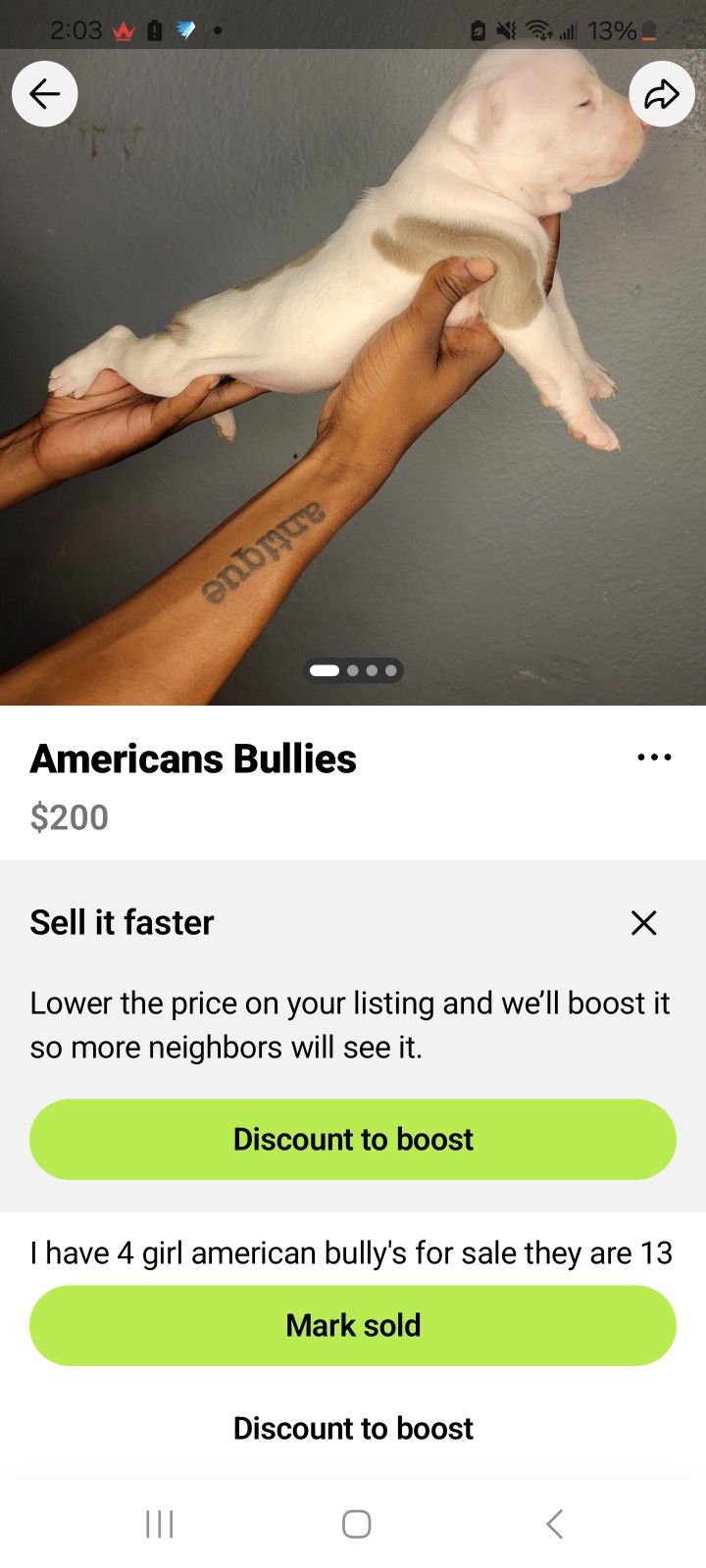This screenshot has height=1568, width=706.
Task: Open the listing photo full screen
Action: click(x=353, y=372)
